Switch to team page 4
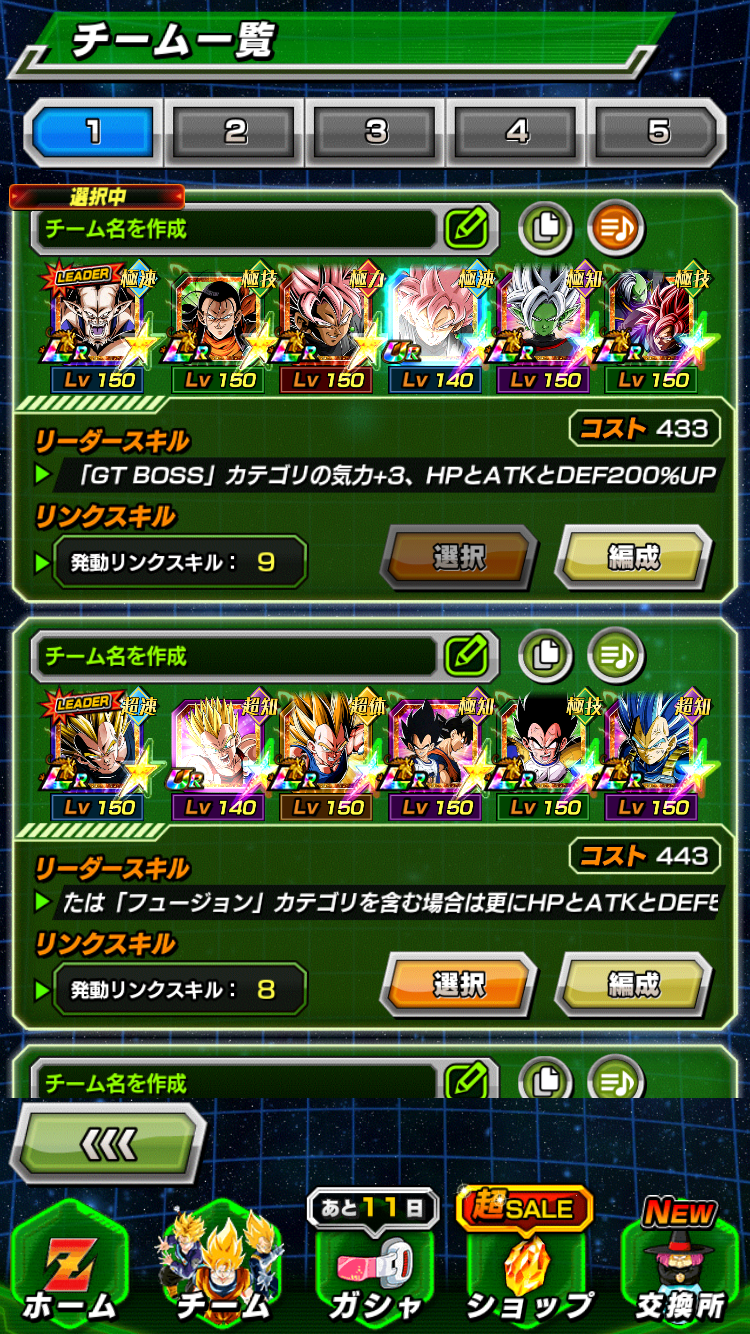This screenshot has width=750, height=1334. pos(516,132)
